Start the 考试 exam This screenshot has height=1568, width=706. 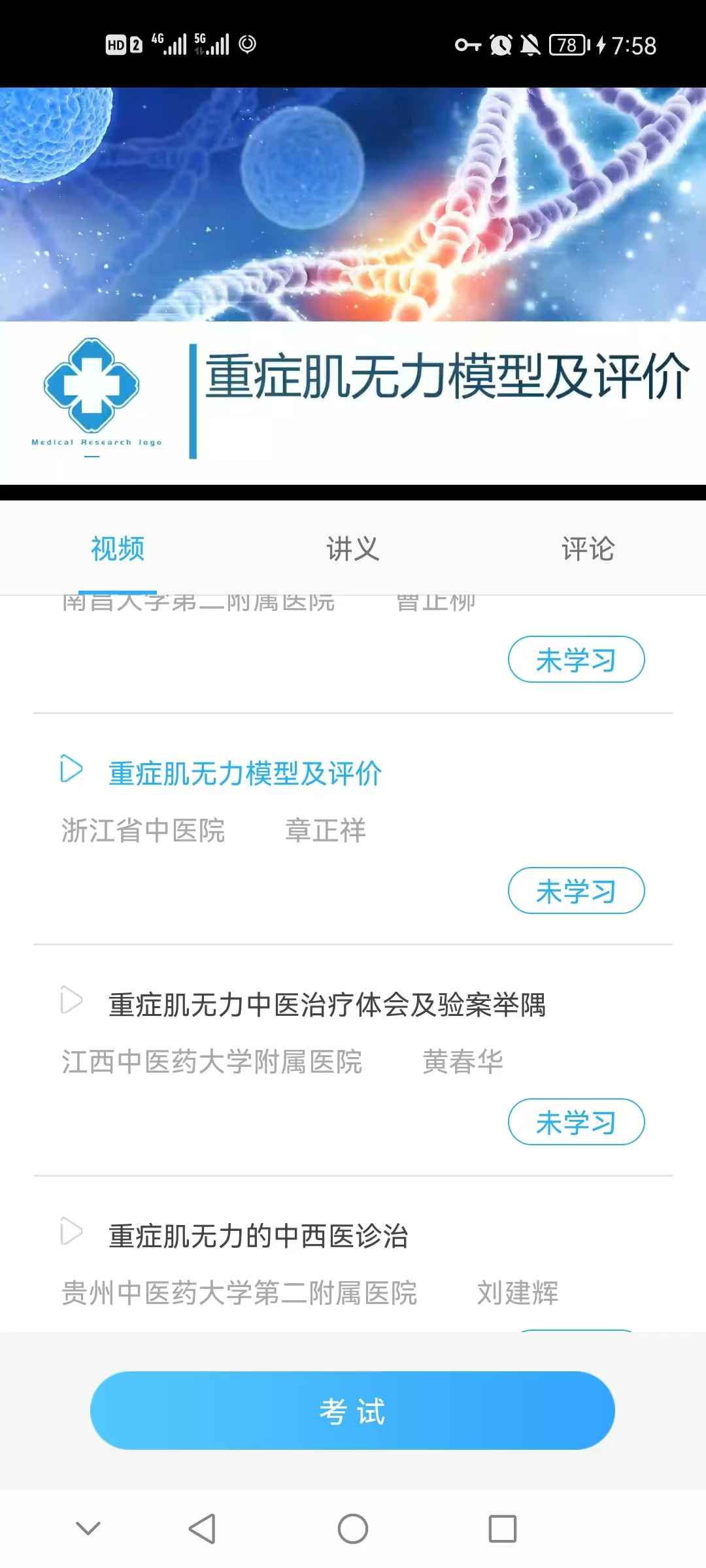pyautogui.click(x=352, y=1410)
